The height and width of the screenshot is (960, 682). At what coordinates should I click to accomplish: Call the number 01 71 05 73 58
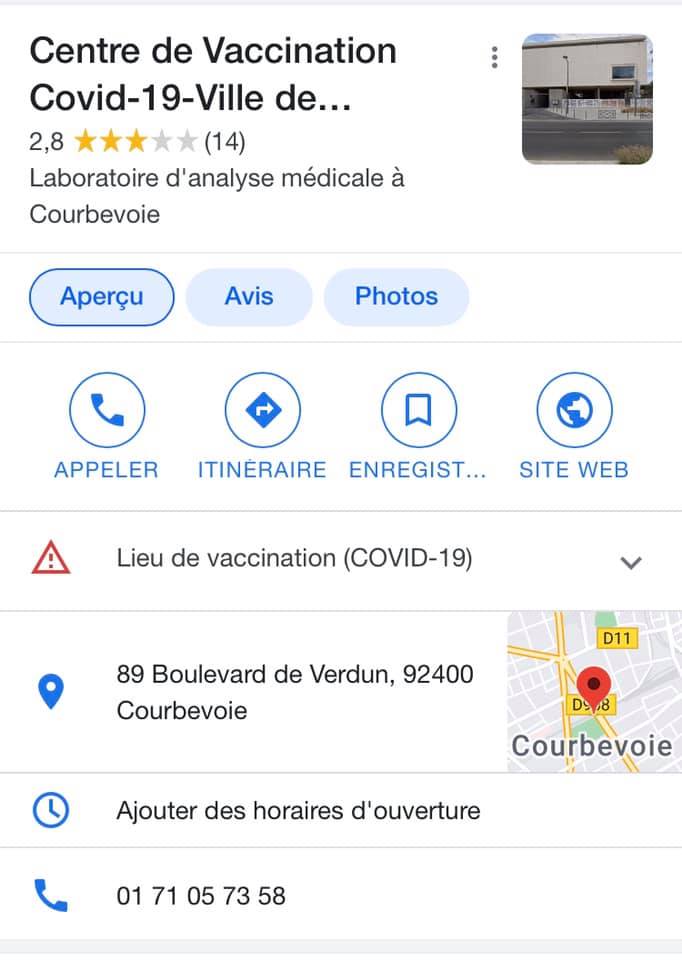[x=341, y=896]
